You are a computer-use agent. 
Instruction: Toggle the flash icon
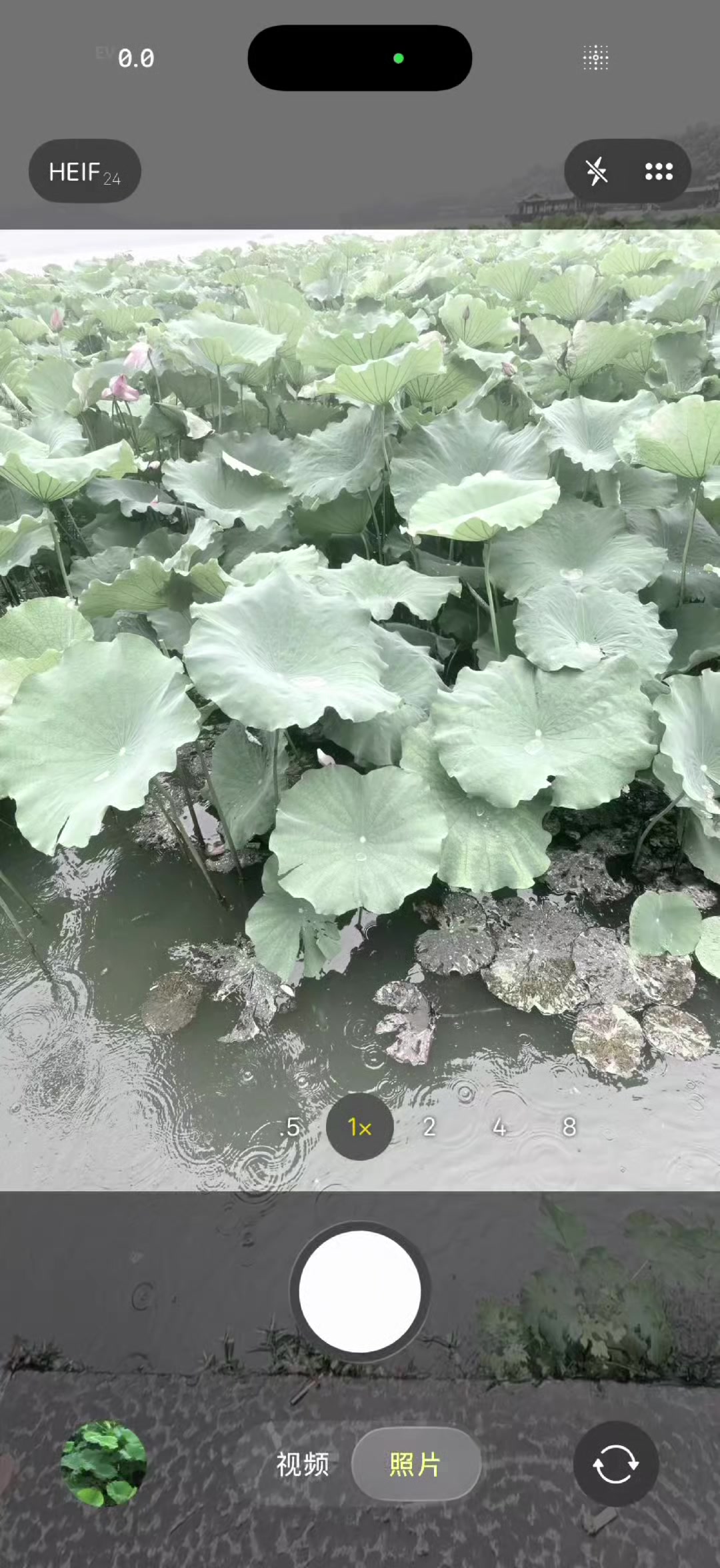(597, 171)
